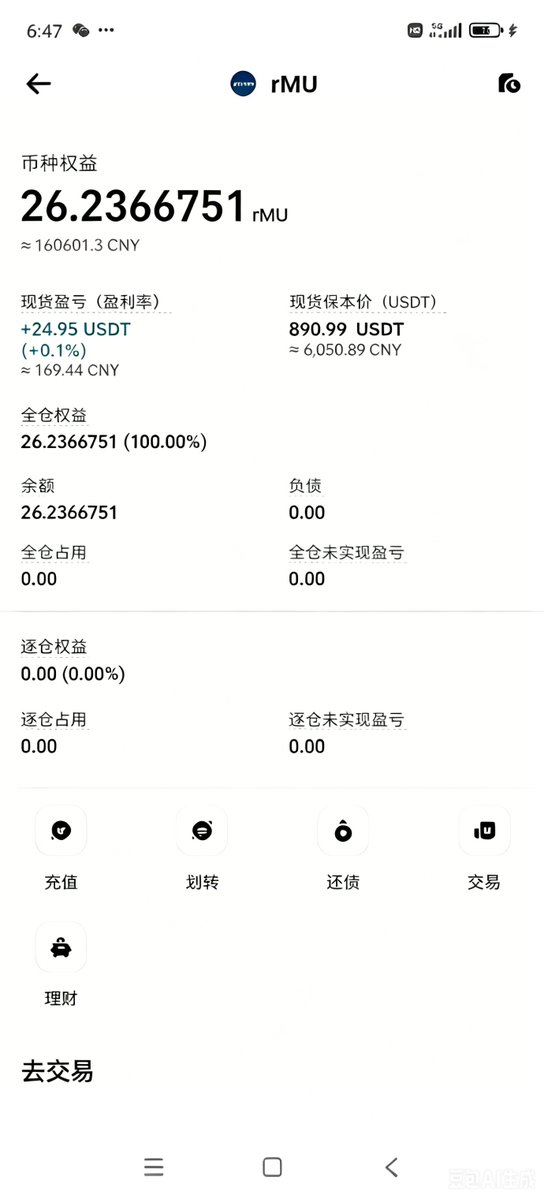Tap the system home button
This screenshot has height=1199, width=544.
272,1167
